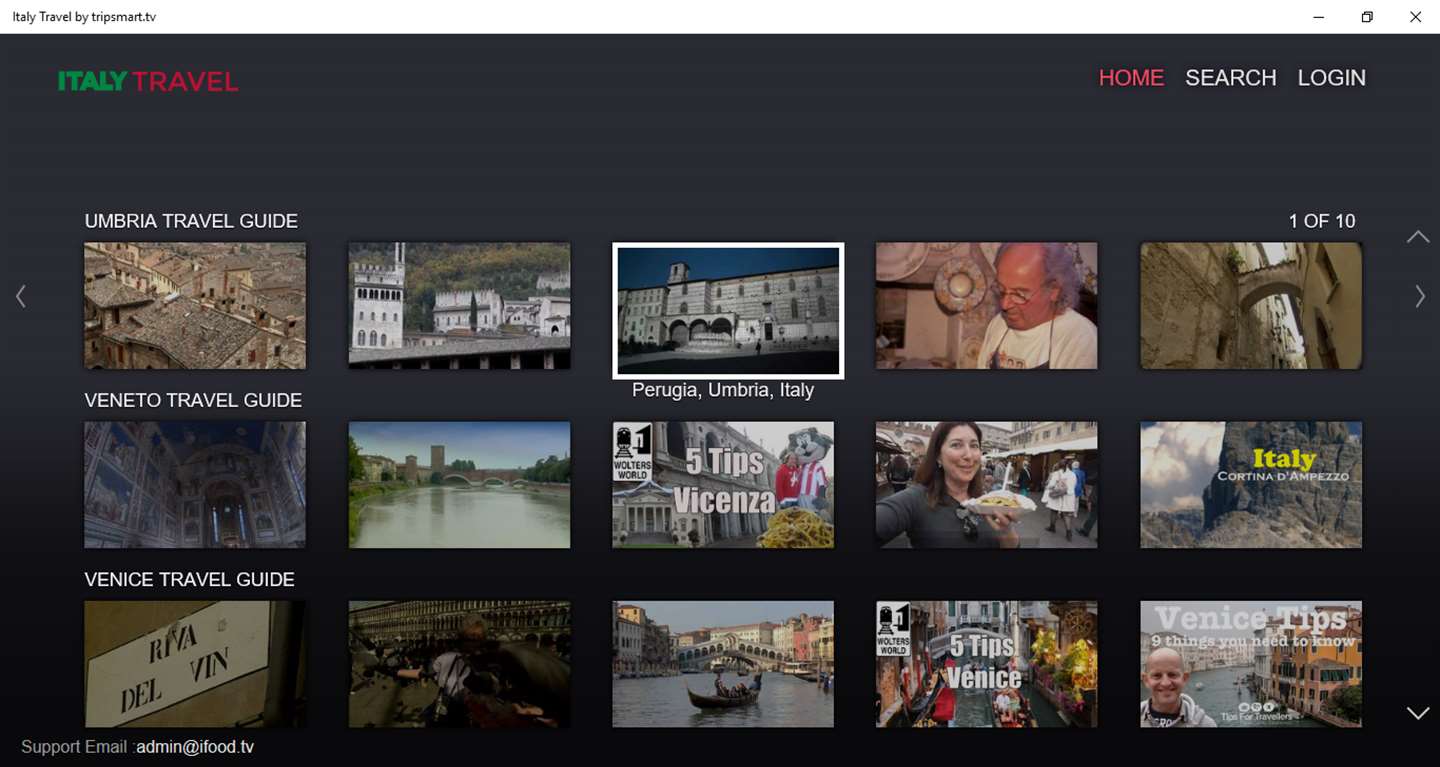This screenshot has height=767, width=1440.
Task: Tap the down chevron for more categories
Action: click(x=1418, y=713)
